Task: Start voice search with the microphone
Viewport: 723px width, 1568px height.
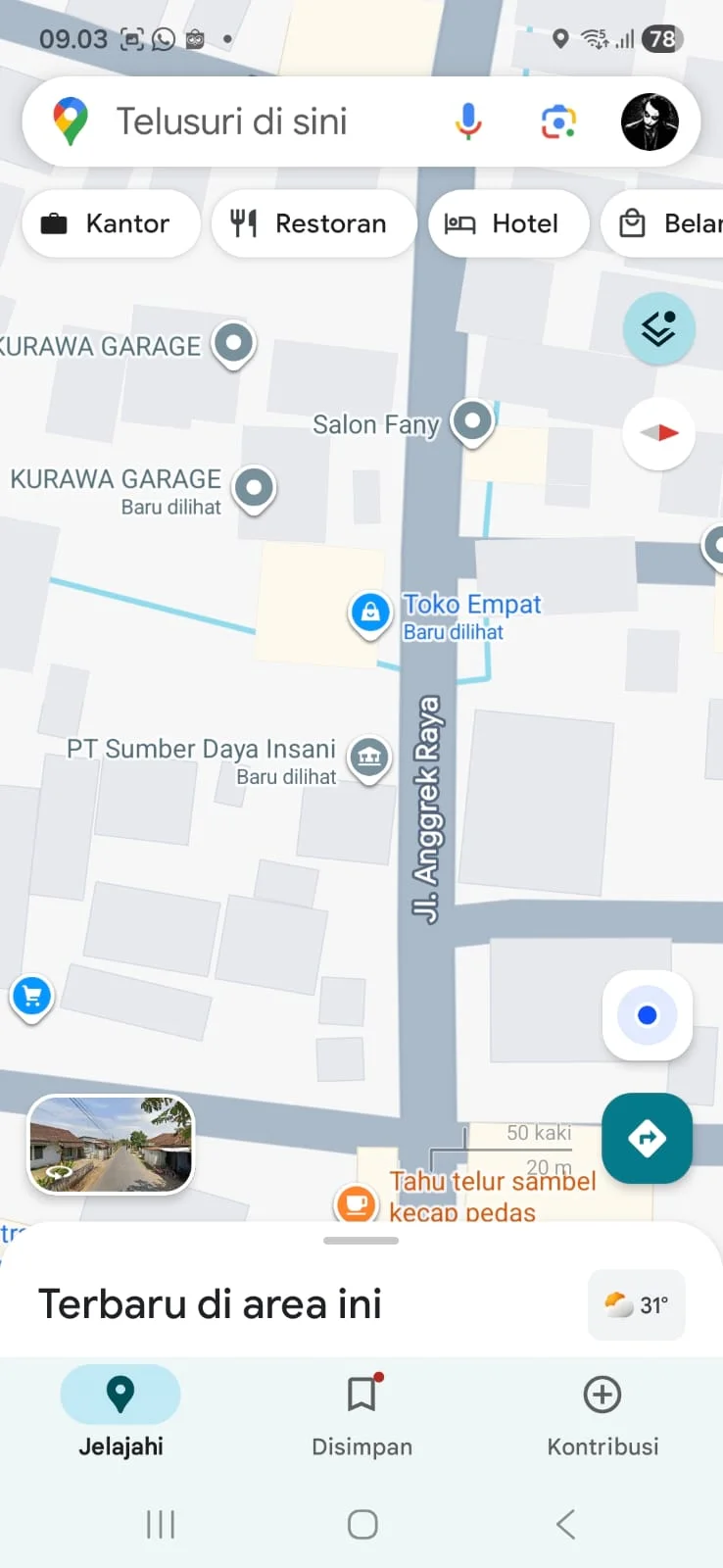Action: click(x=468, y=122)
